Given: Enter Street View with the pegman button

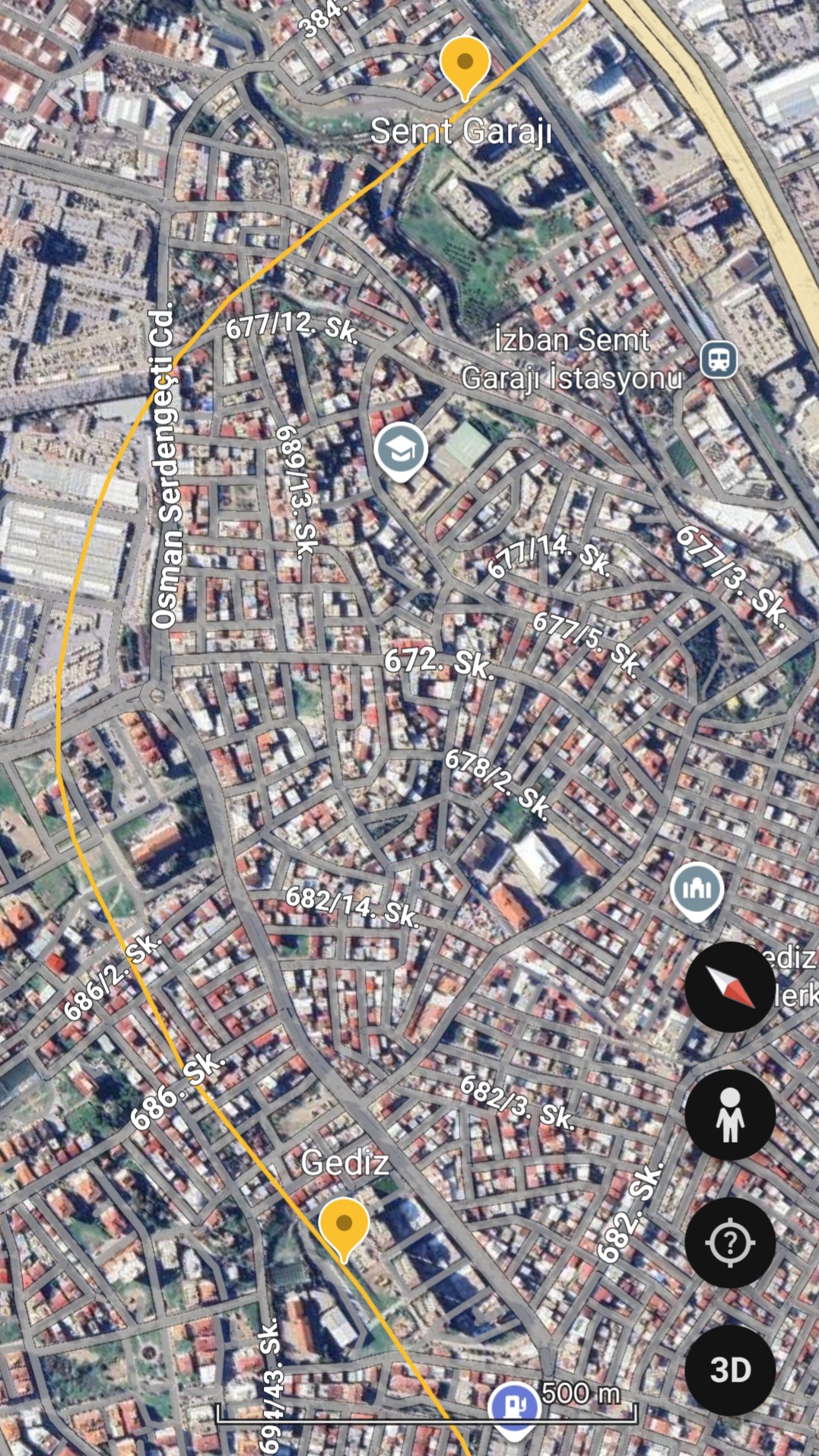Looking at the screenshot, I should (729, 1114).
